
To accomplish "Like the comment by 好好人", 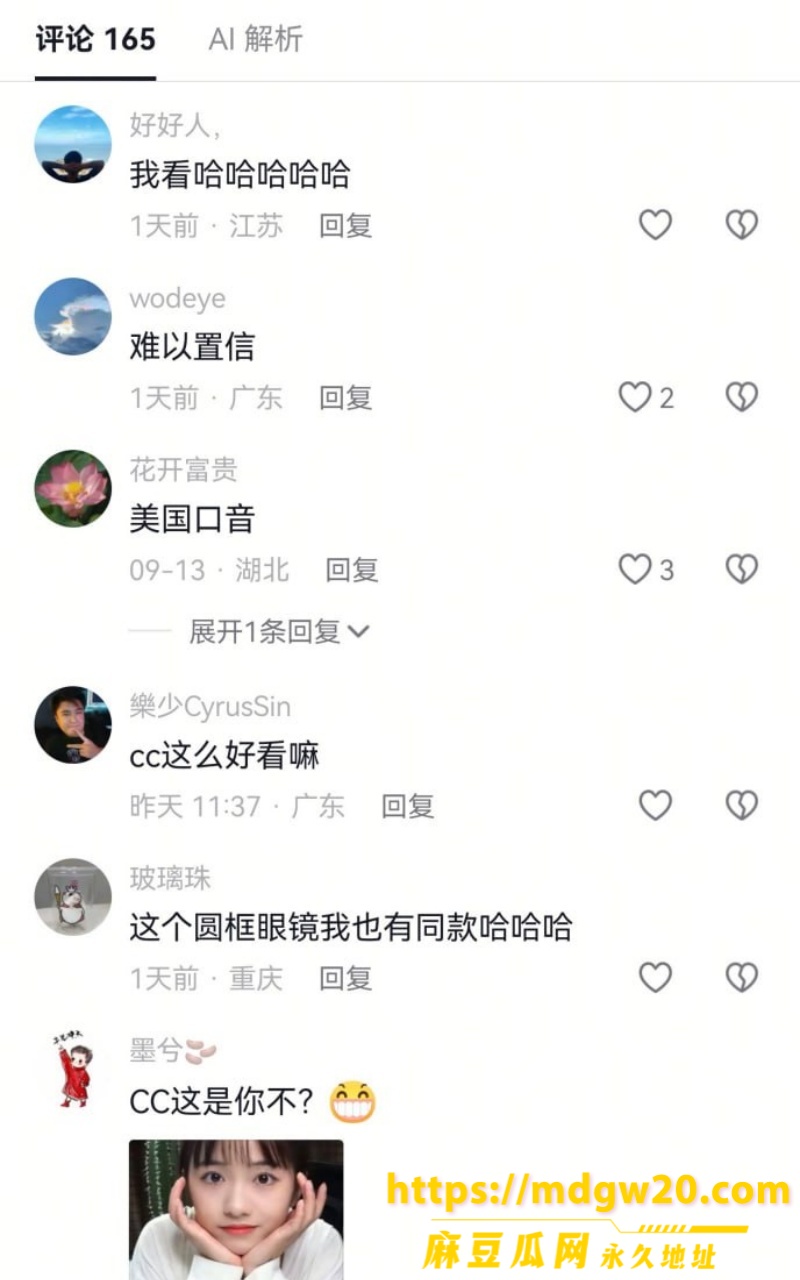I will point(655,225).
